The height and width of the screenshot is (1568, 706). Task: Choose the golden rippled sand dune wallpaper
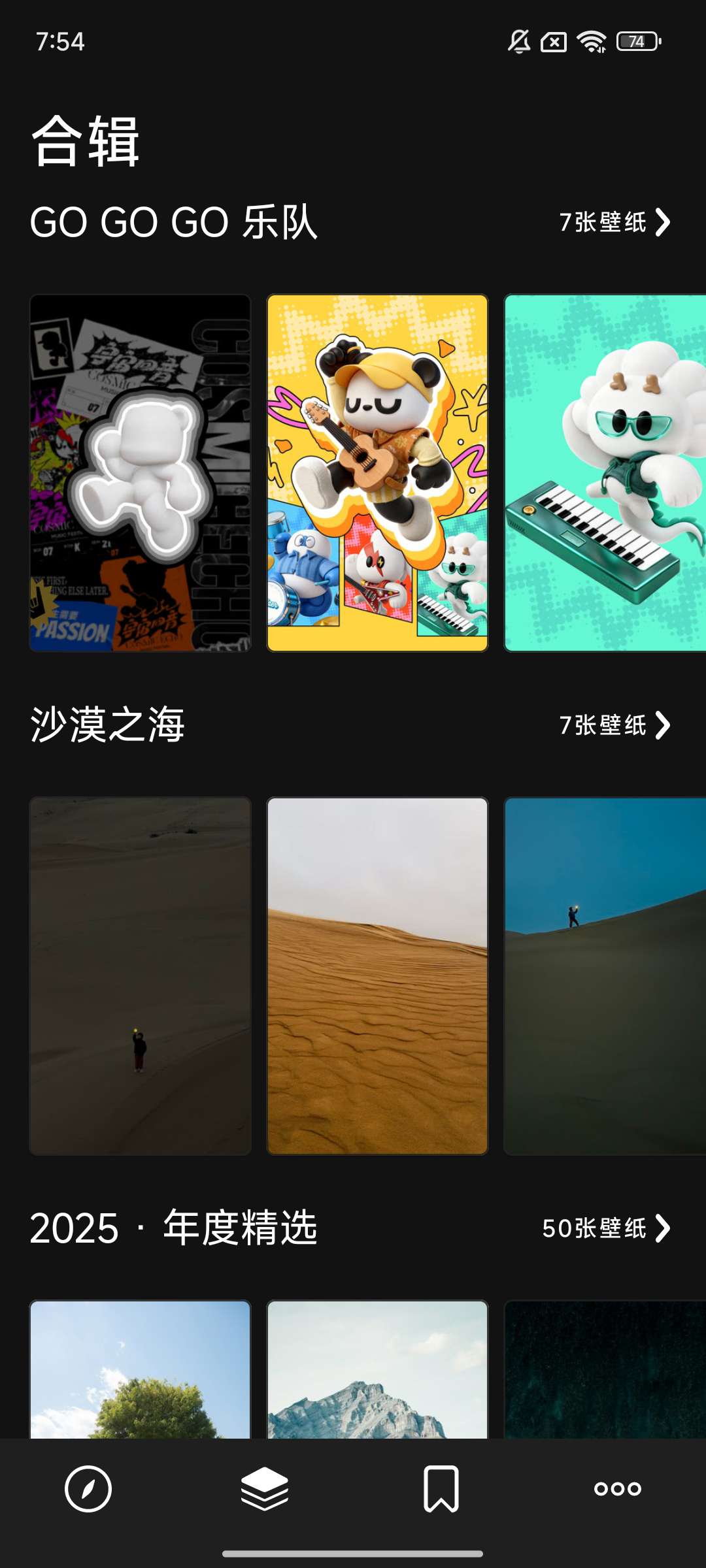[377, 976]
